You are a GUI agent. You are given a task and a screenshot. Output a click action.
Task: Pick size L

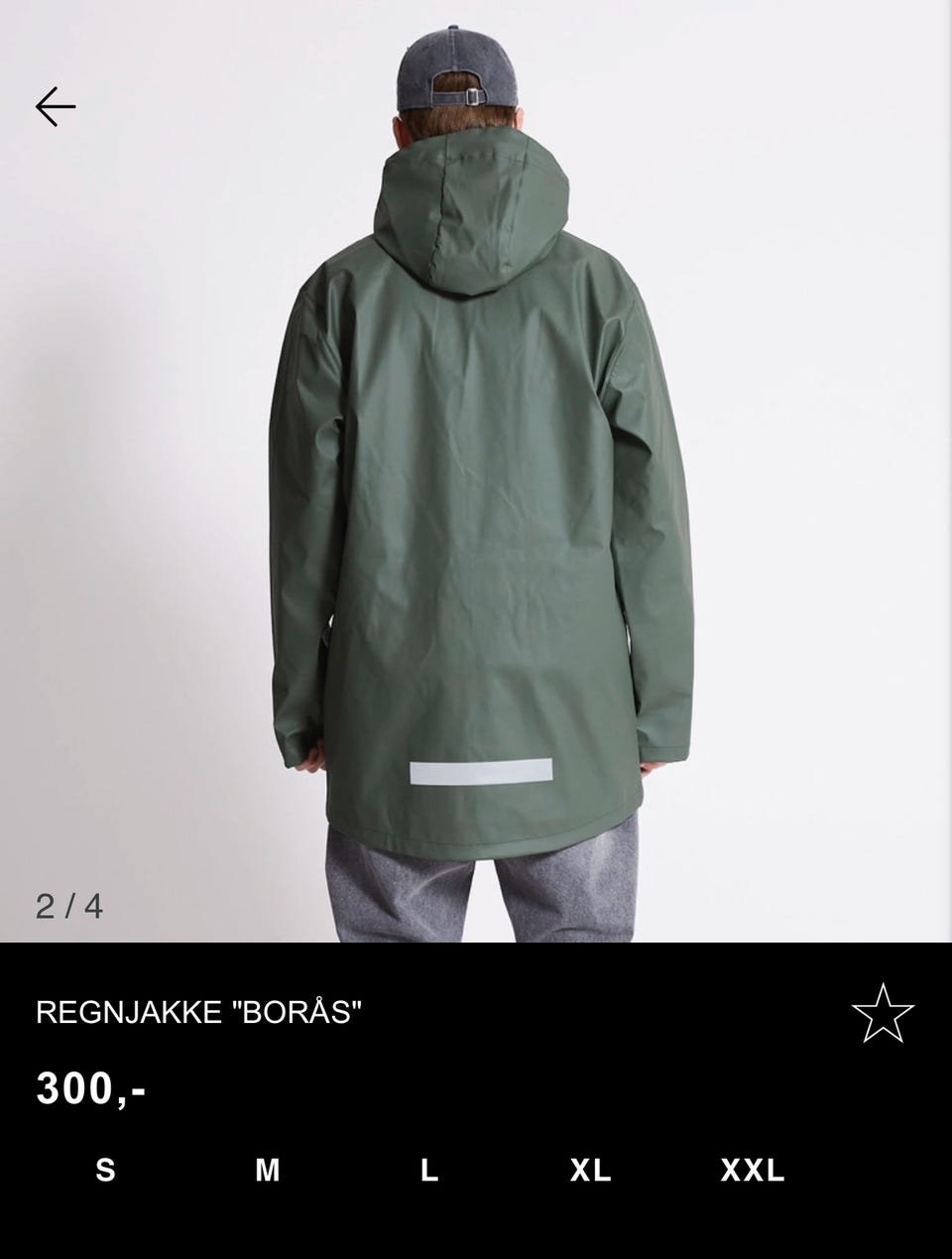428,1171
